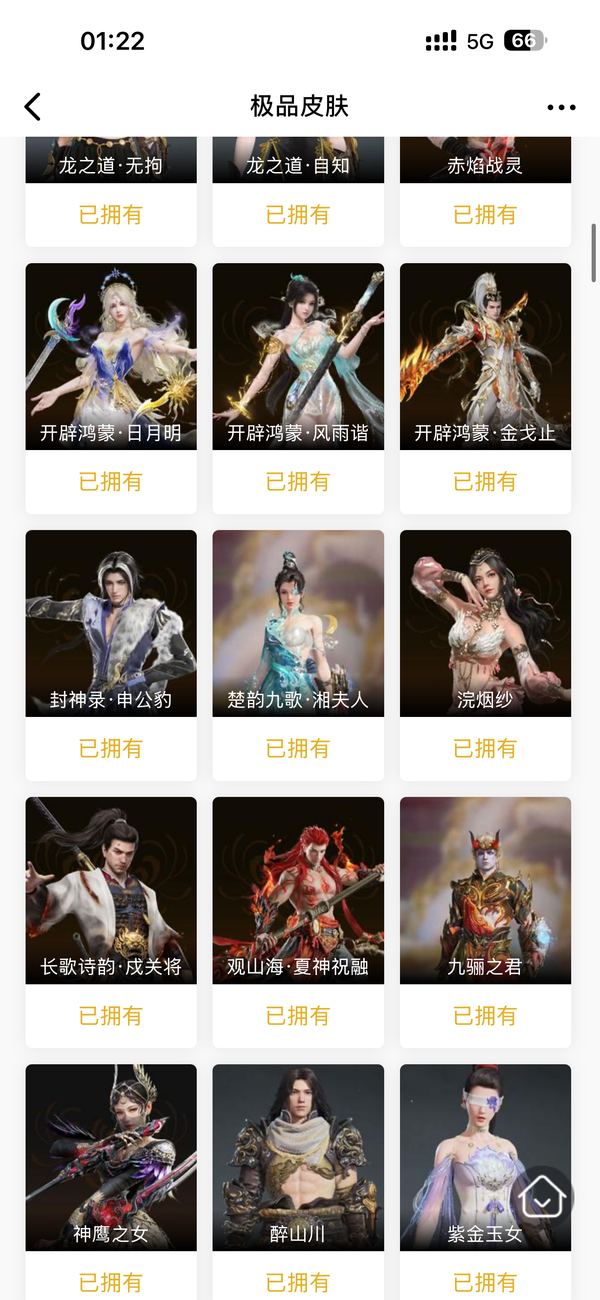This screenshot has height=1300, width=600.
Task: Select the 观山海·夏神祝融 skin card
Action: point(298,891)
